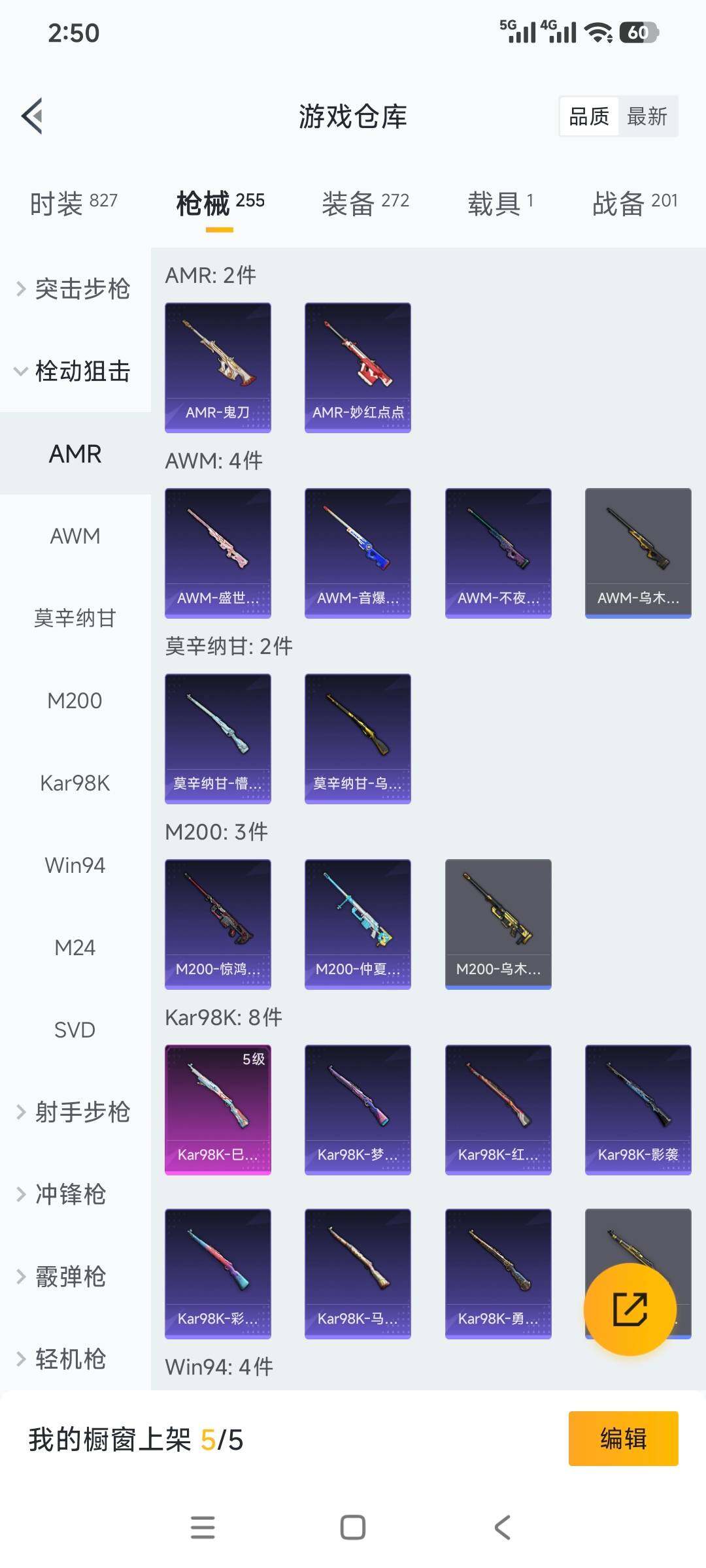Viewport: 706px width, 1568px height.
Task: Tap the home icon in navigation bar
Action: pos(353,1527)
